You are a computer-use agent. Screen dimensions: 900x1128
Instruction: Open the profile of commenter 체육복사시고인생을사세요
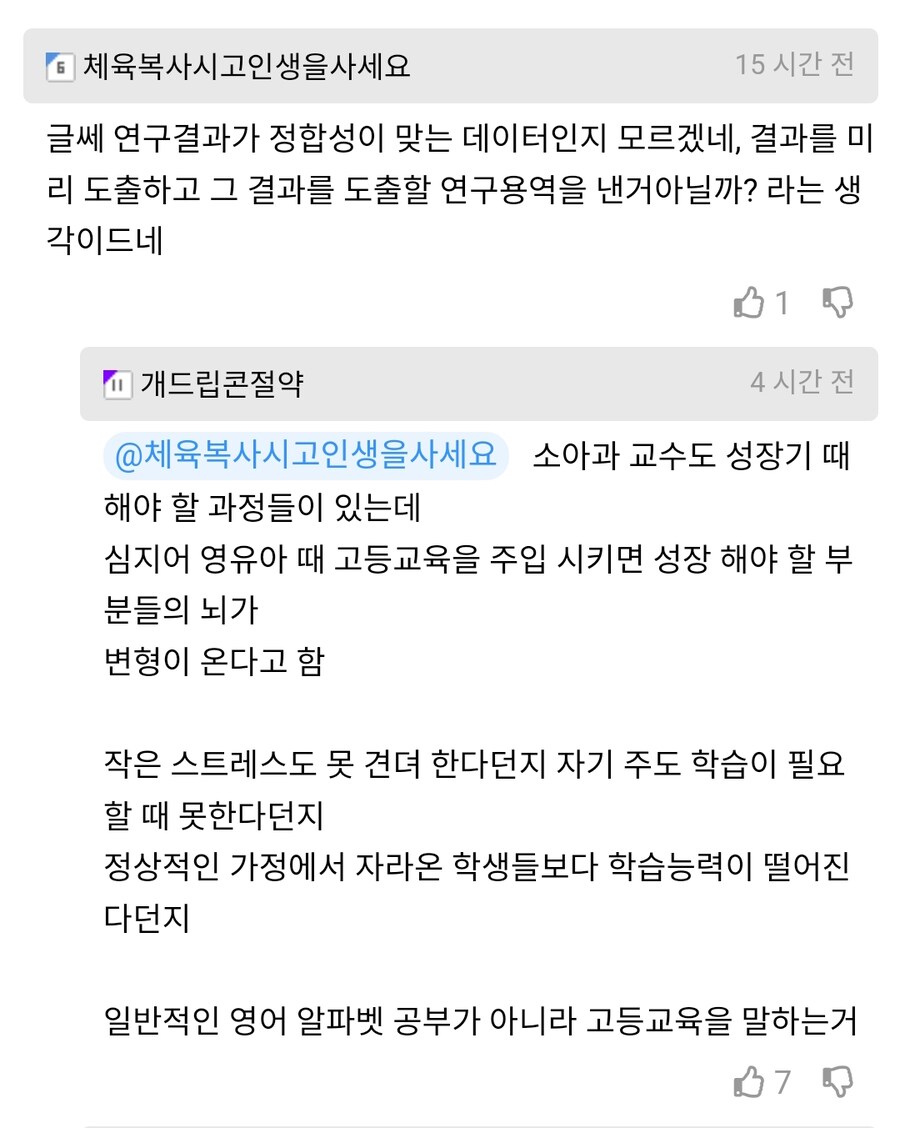point(246,66)
